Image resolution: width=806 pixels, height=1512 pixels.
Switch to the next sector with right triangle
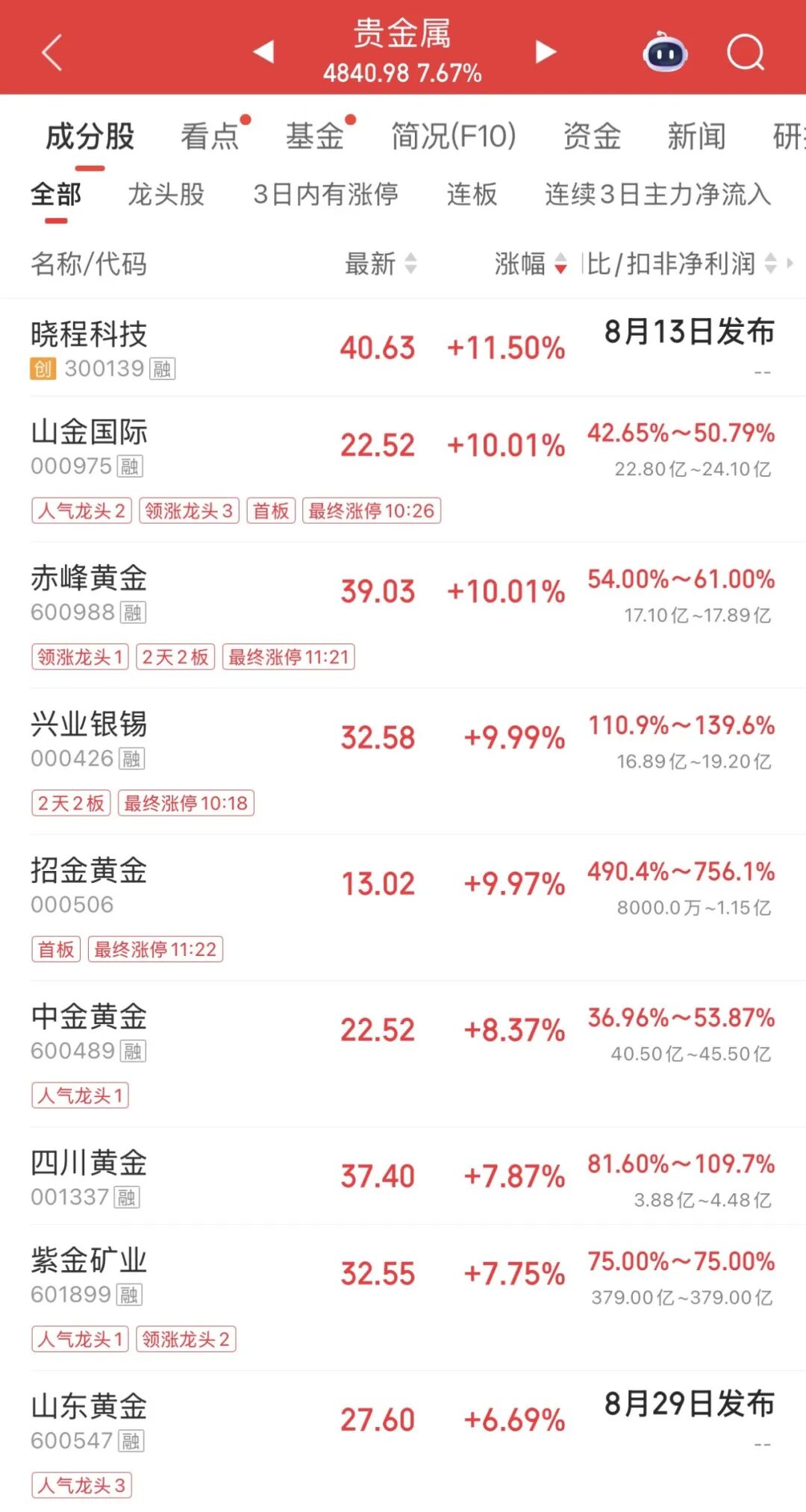(x=546, y=51)
